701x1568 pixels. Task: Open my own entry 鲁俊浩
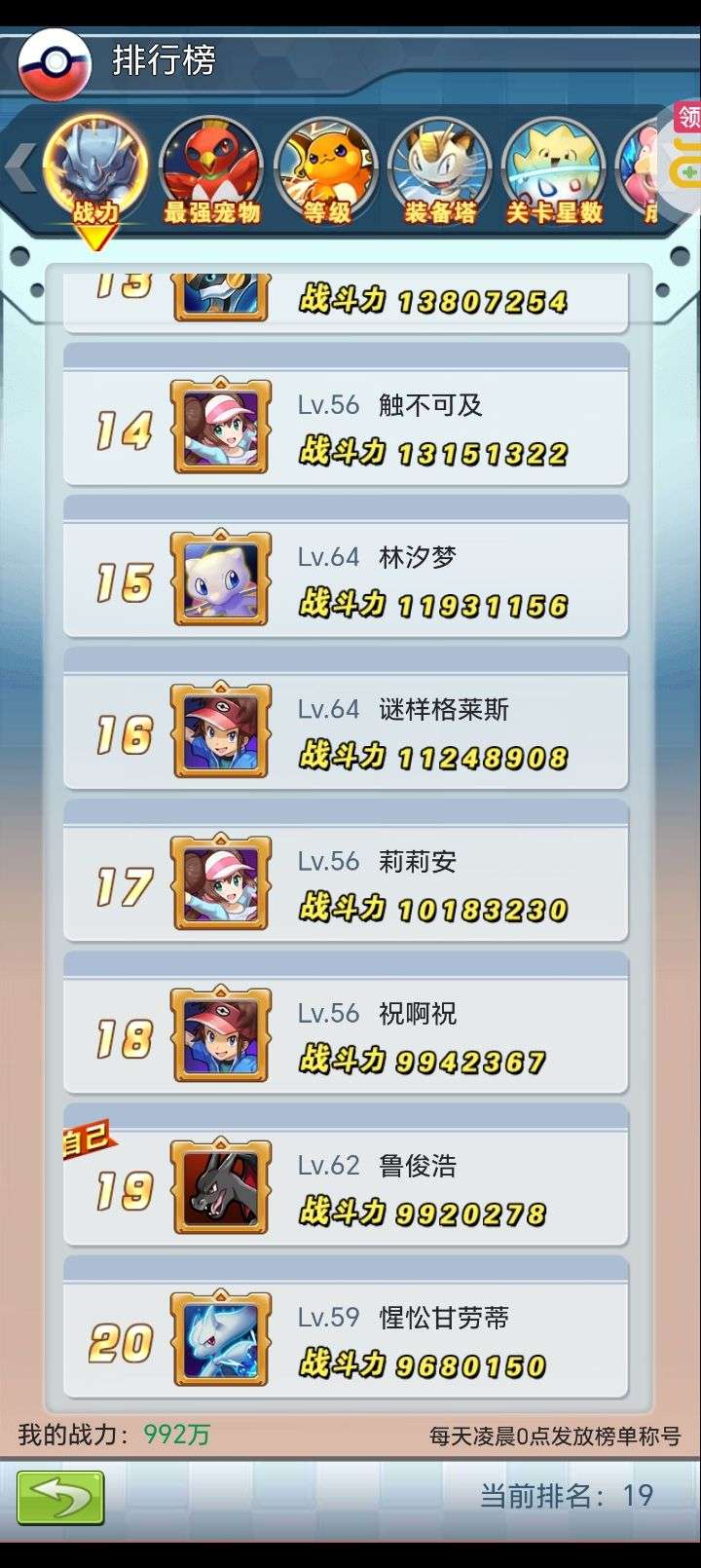pos(346,1188)
